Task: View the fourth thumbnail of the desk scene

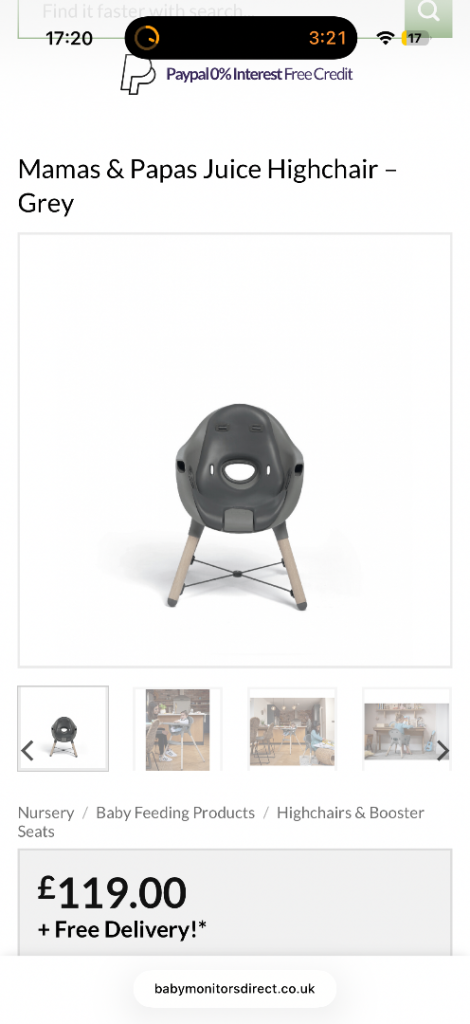Action: pyautogui.click(x=406, y=729)
